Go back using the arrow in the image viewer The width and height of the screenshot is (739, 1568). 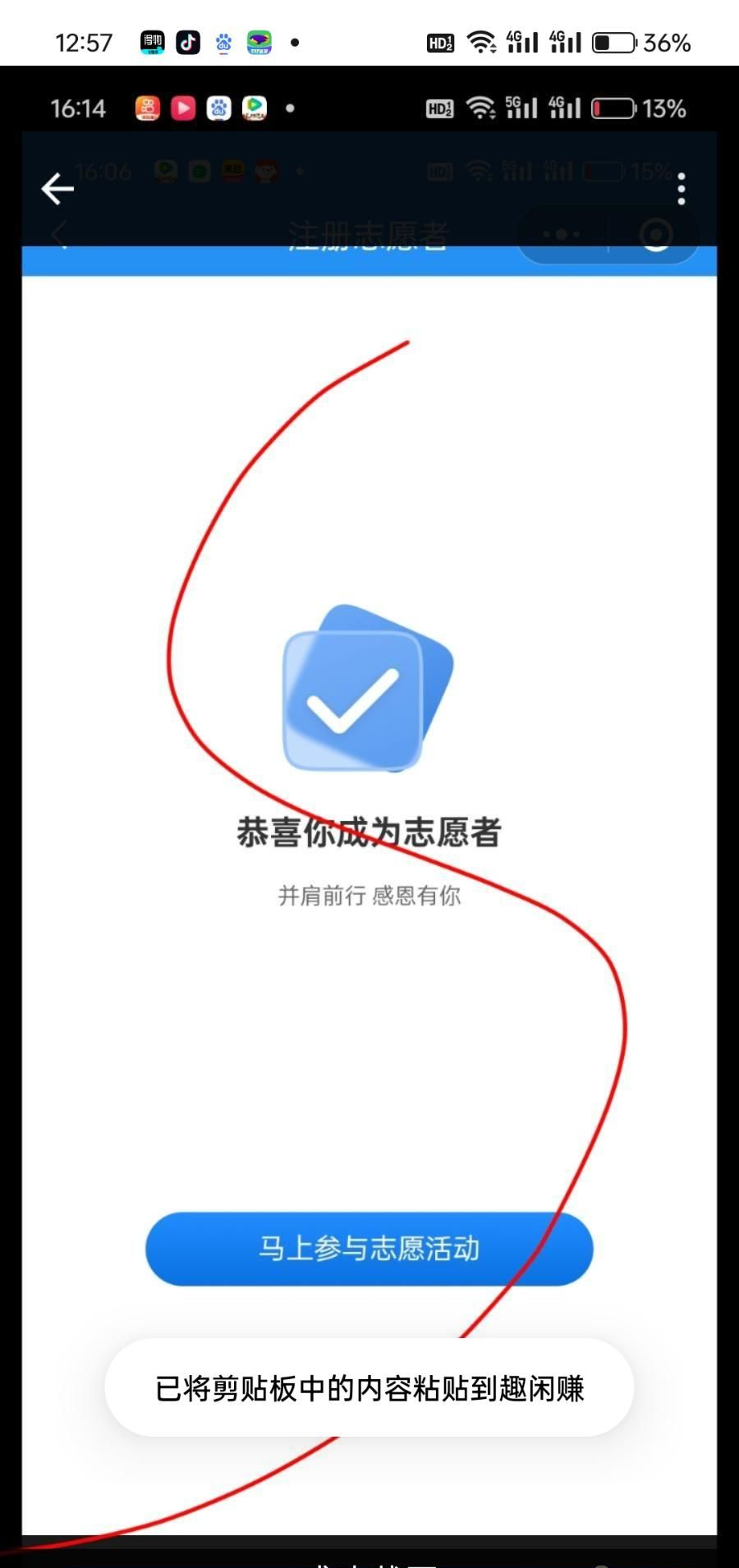tap(57, 189)
